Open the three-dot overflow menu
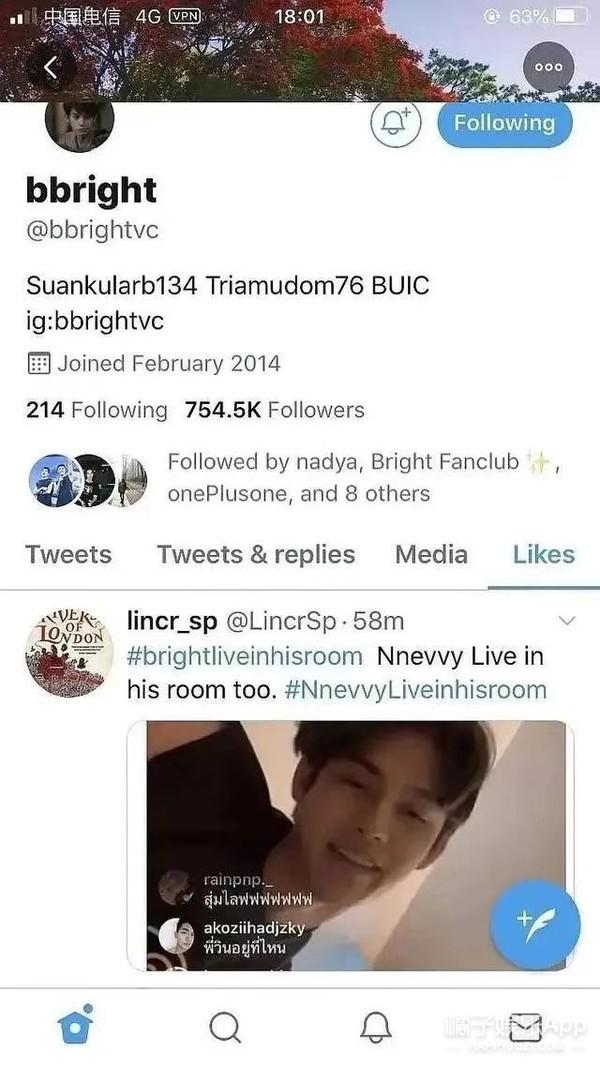The image size is (600, 1067). point(549,68)
